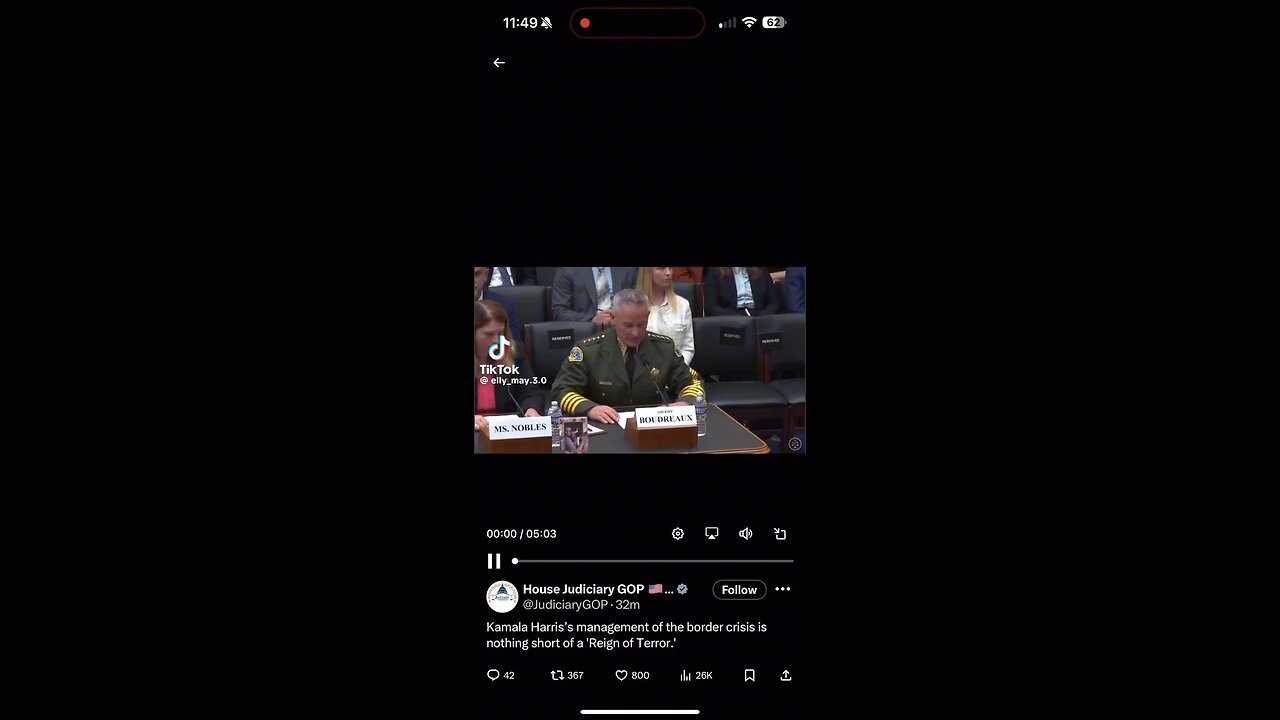The image size is (1280, 720).
Task: Repost this tweet
Action: [558, 675]
